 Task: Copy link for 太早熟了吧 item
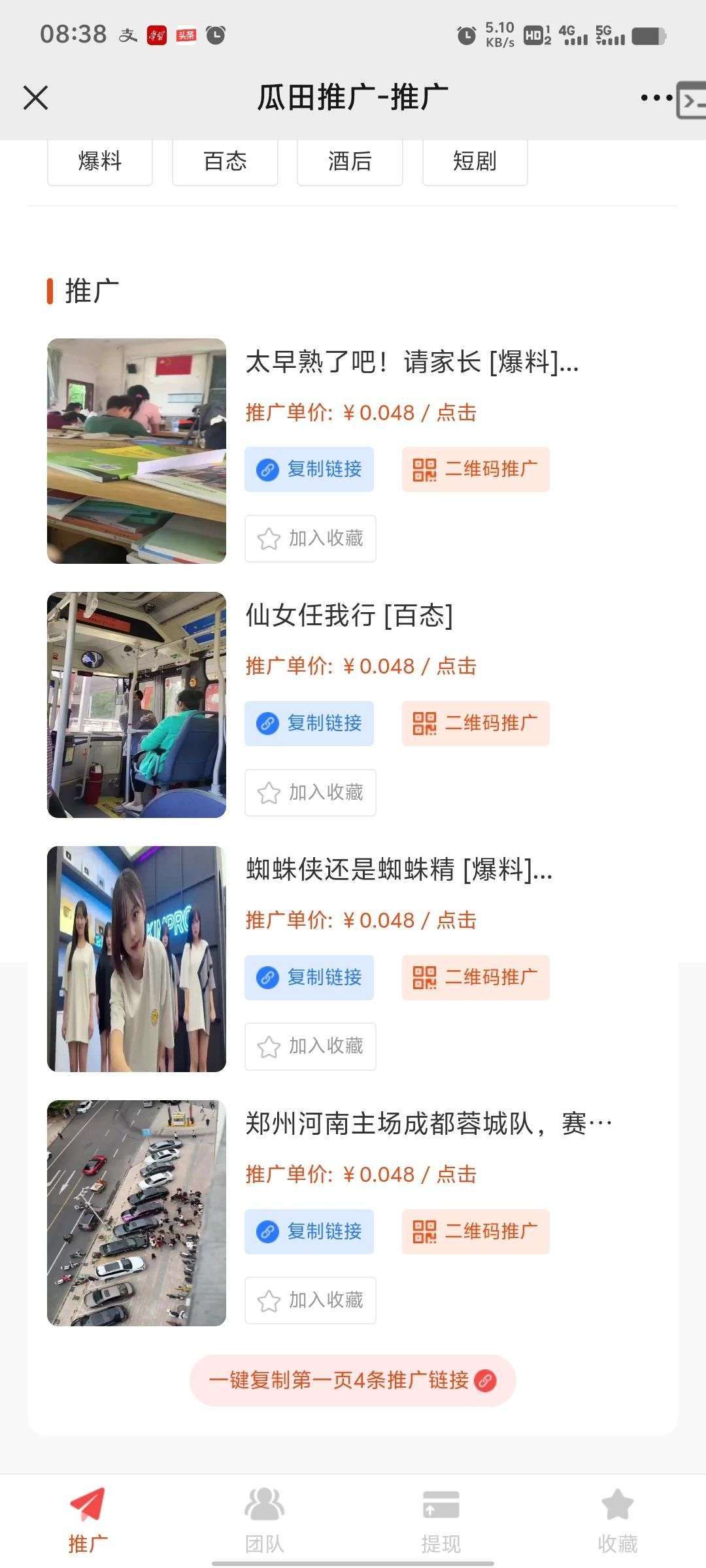(x=309, y=469)
